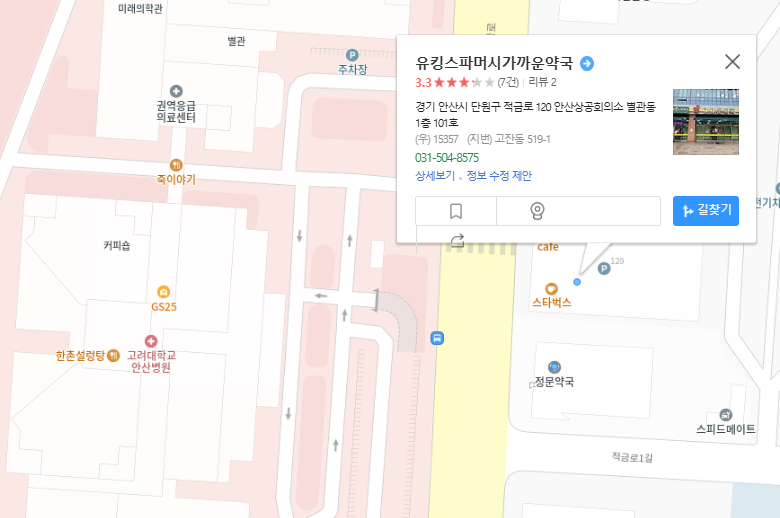The width and height of the screenshot is (780, 518).
Task: Open the pharmacy storefront photo
Action: click(705, 122)
